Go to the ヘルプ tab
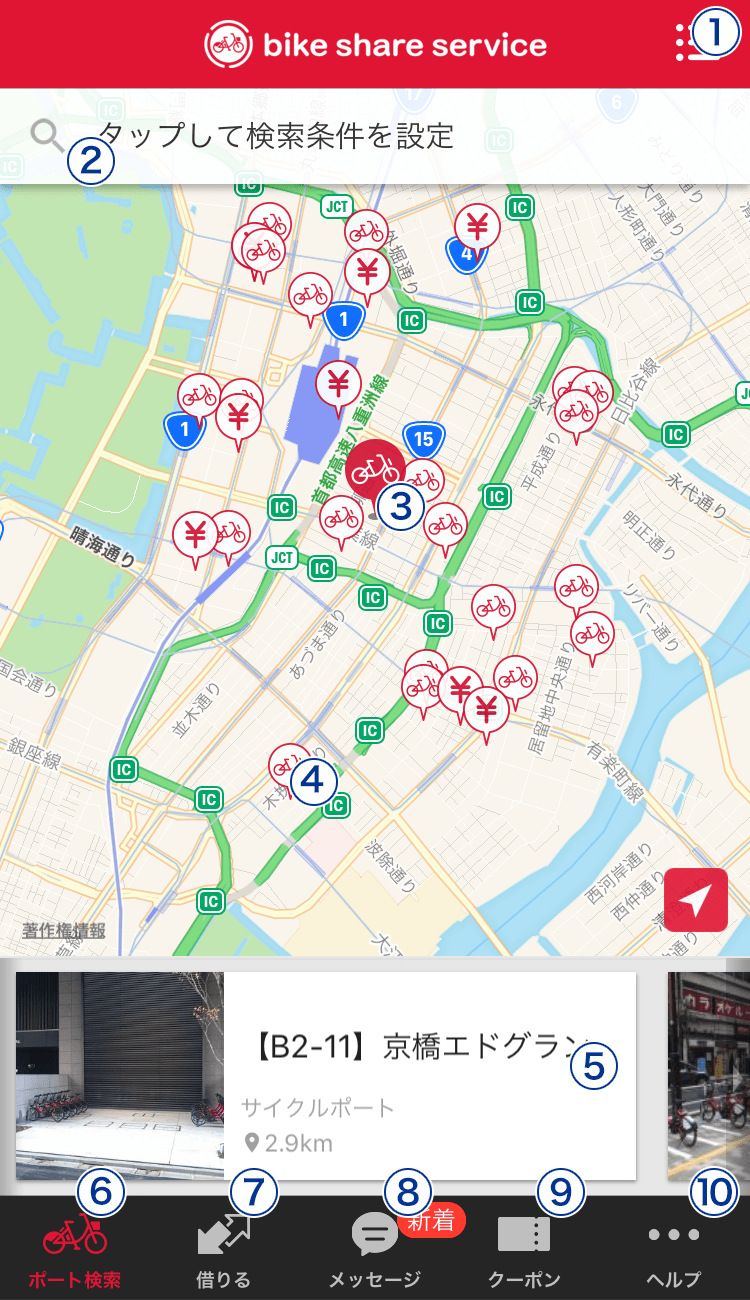 click(x=673, y=1250)
